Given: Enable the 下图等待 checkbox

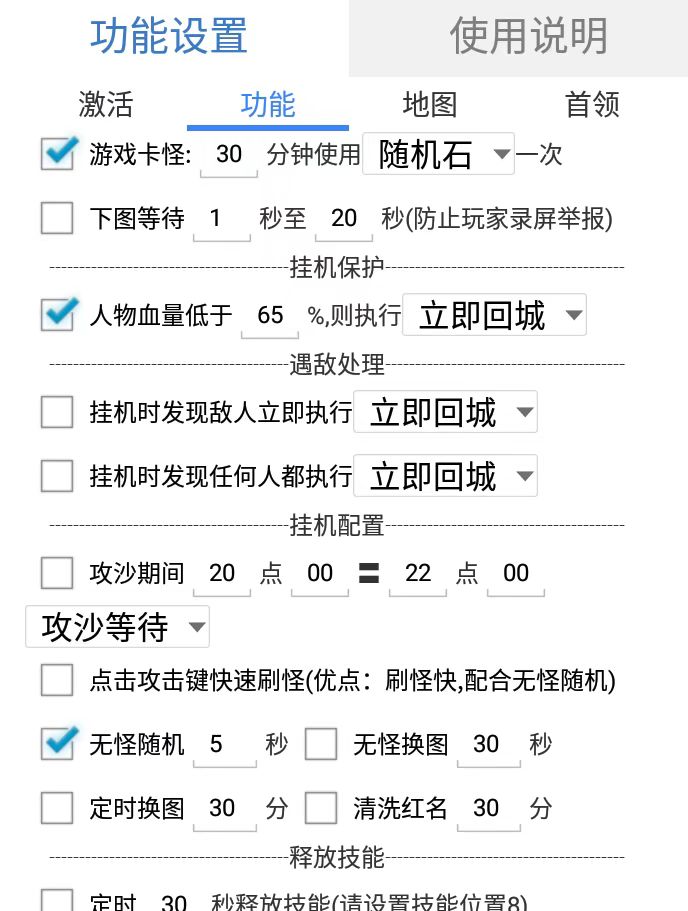Looking at the screenshot, I should [x=57, y=218].
